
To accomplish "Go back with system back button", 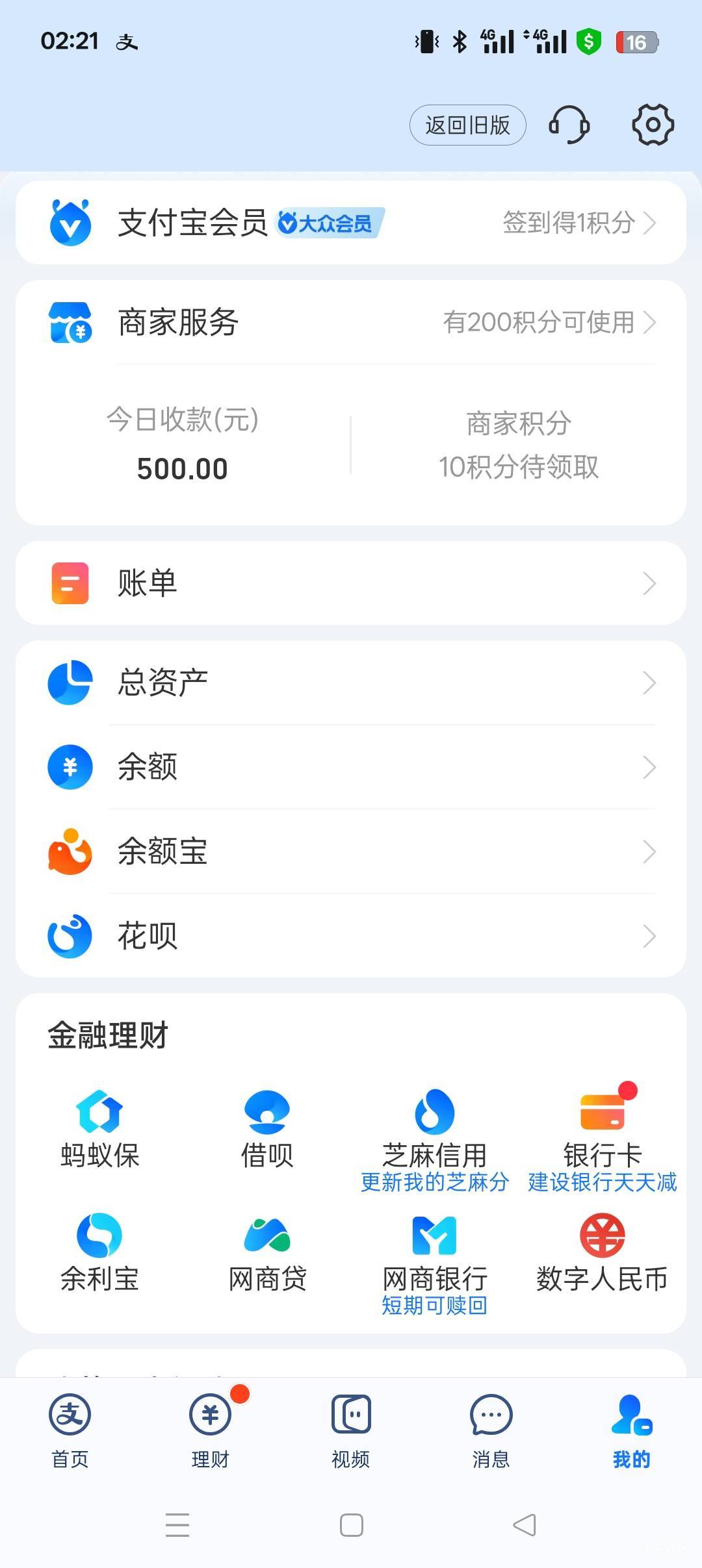I will (524, 1524).
